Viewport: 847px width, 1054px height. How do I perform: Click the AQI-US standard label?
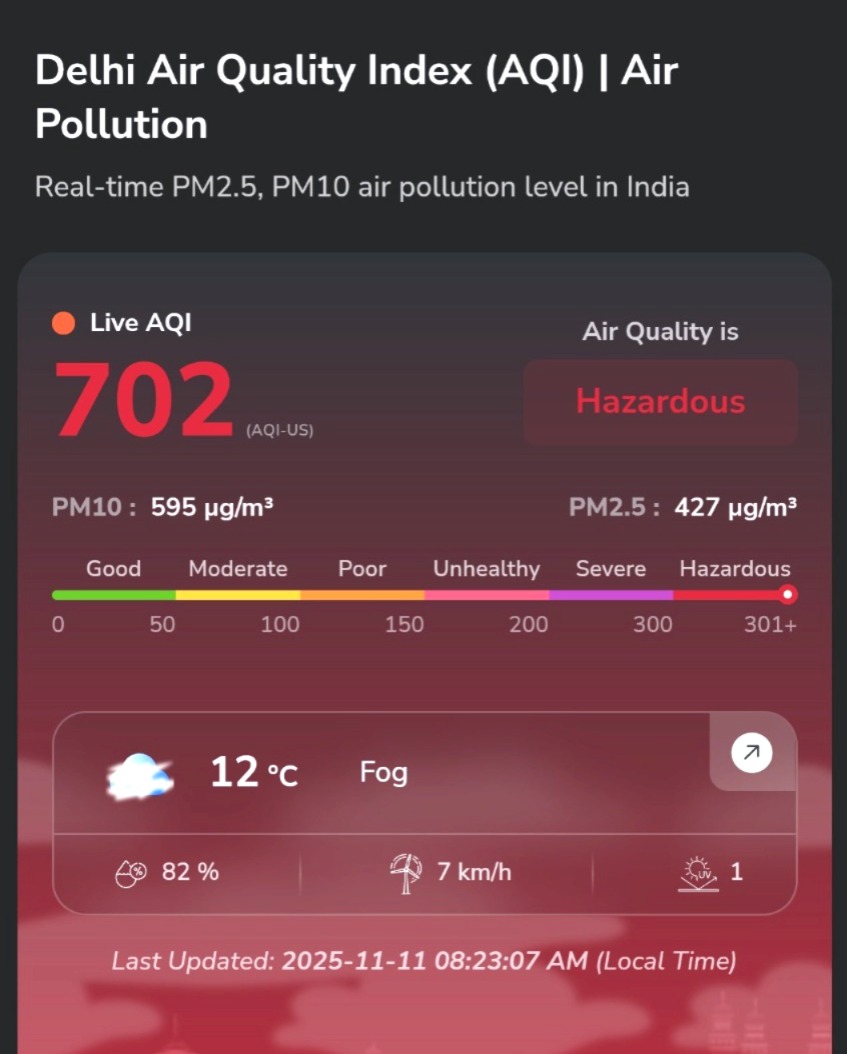click(280, 431)
